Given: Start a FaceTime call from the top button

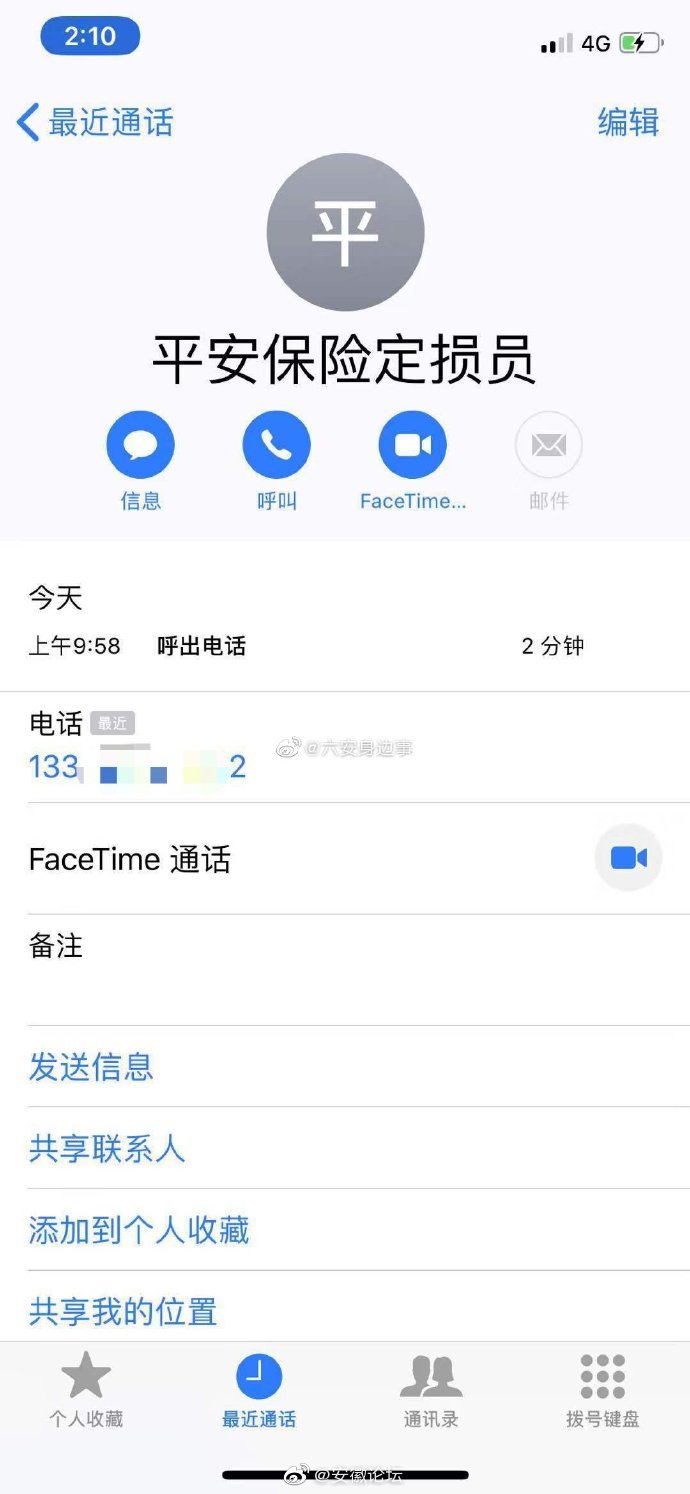Looking at the screenshot, I should pos(412,446).
